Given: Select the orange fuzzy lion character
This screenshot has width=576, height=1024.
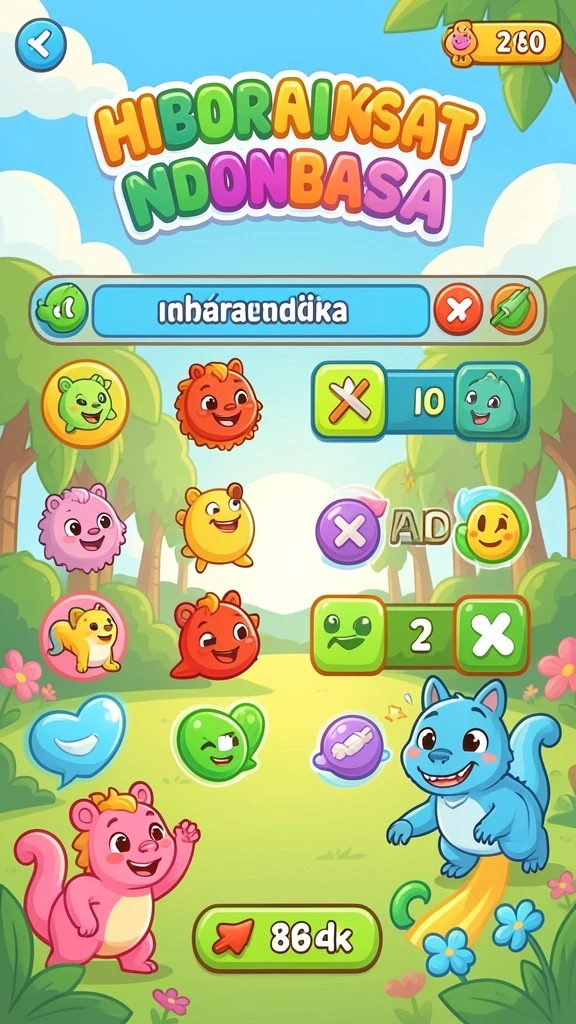Looking at the screenshot, I should (x=219, y=404).
